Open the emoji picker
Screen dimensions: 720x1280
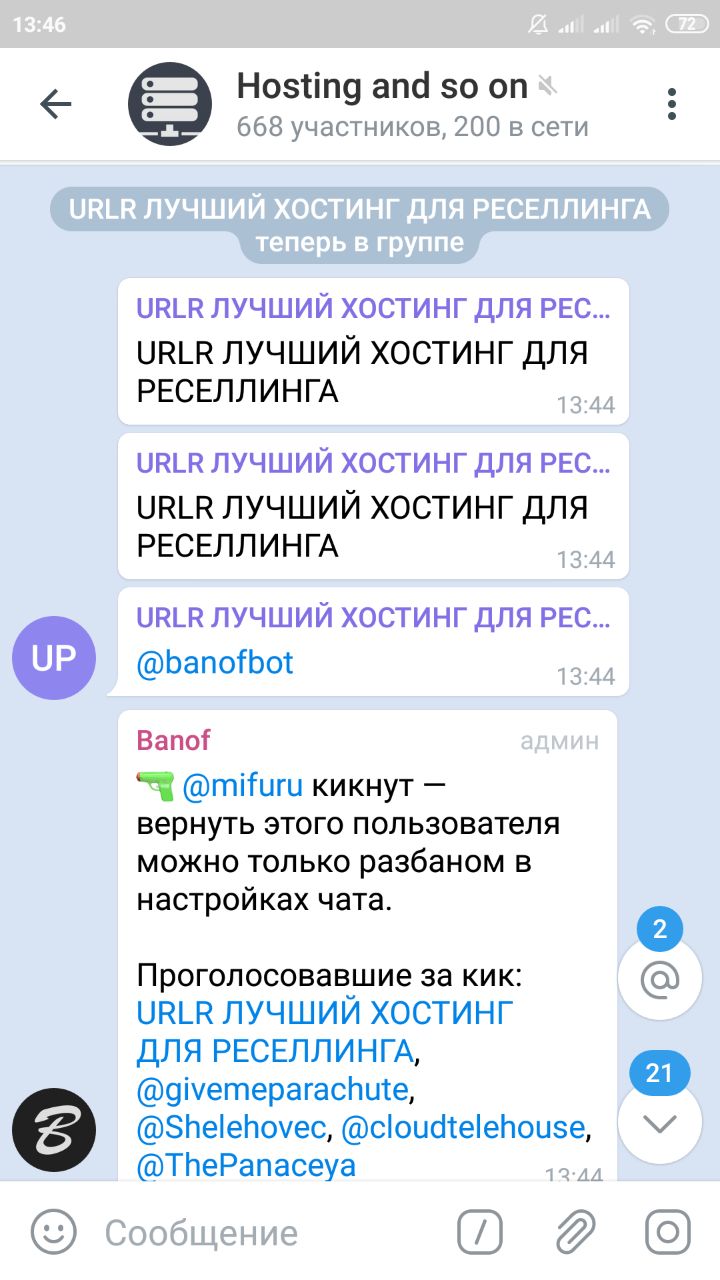(x=54, y=1232)
